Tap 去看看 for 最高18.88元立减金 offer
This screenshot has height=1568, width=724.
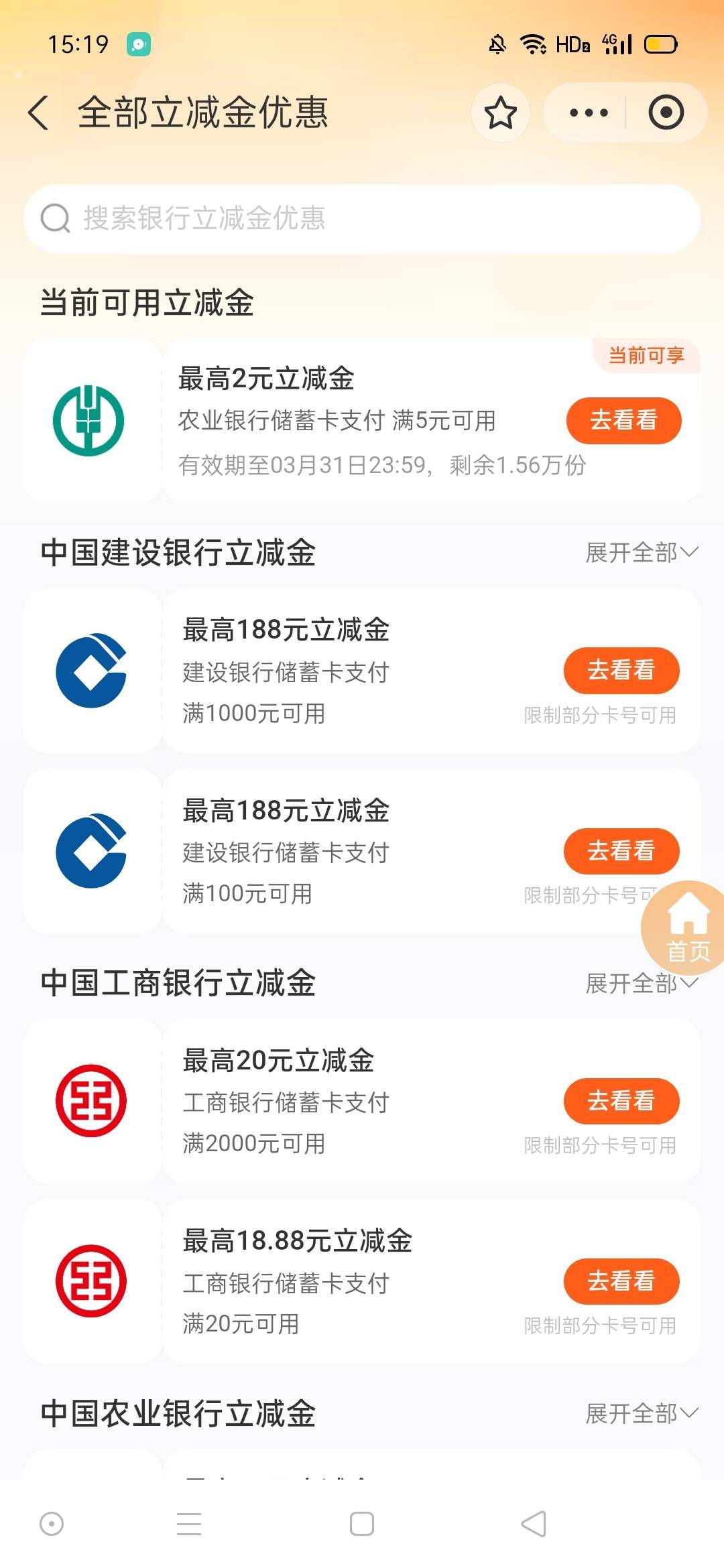coord(621,1281)
